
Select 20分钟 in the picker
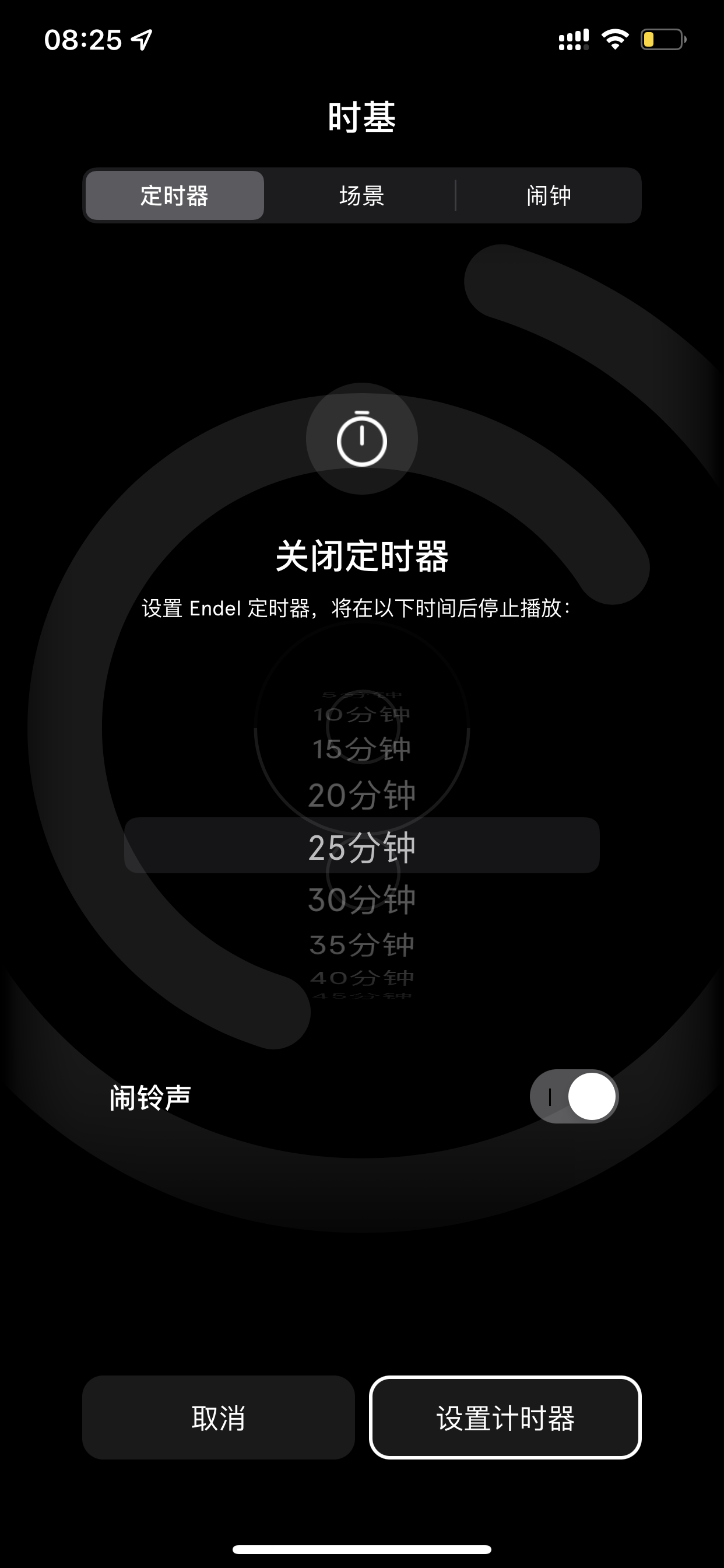(362, 795)
